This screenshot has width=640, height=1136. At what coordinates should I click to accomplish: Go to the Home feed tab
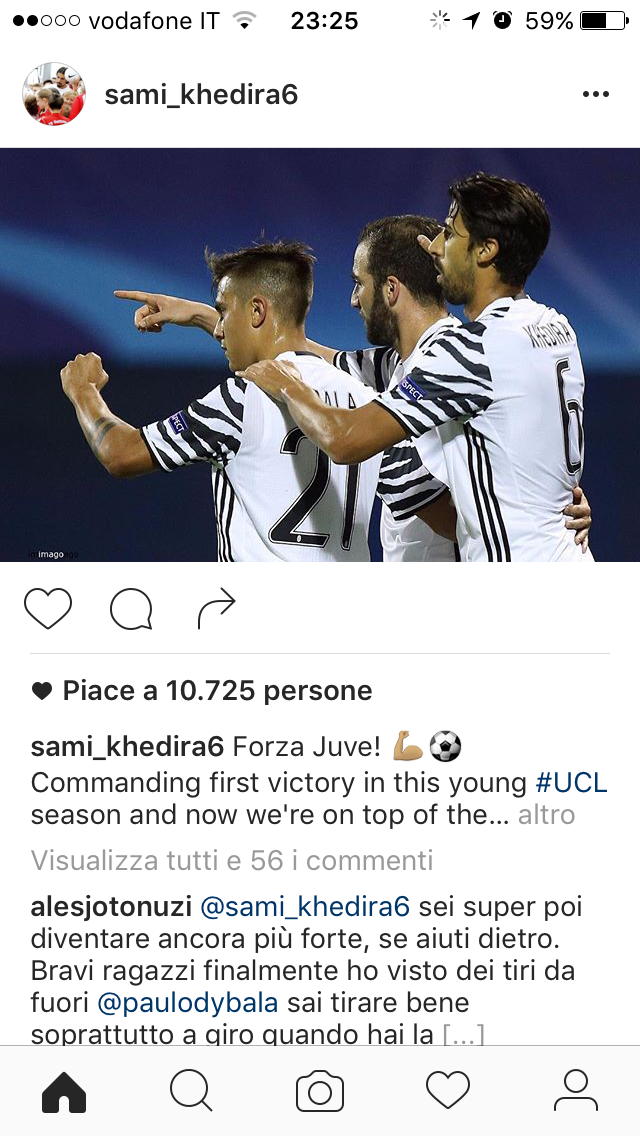tap(64, 1091)
